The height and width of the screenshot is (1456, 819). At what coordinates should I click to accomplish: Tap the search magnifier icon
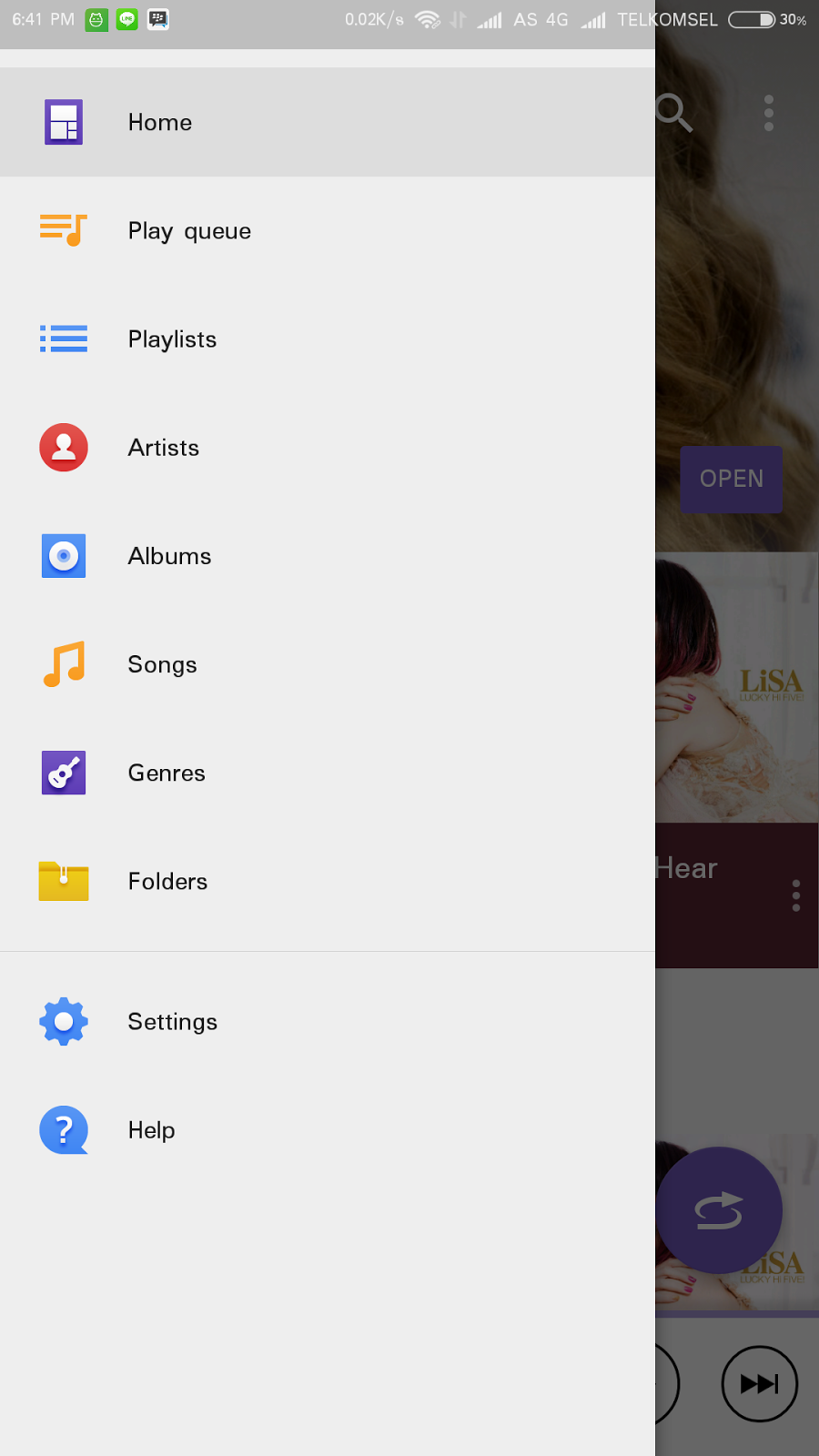674,113
